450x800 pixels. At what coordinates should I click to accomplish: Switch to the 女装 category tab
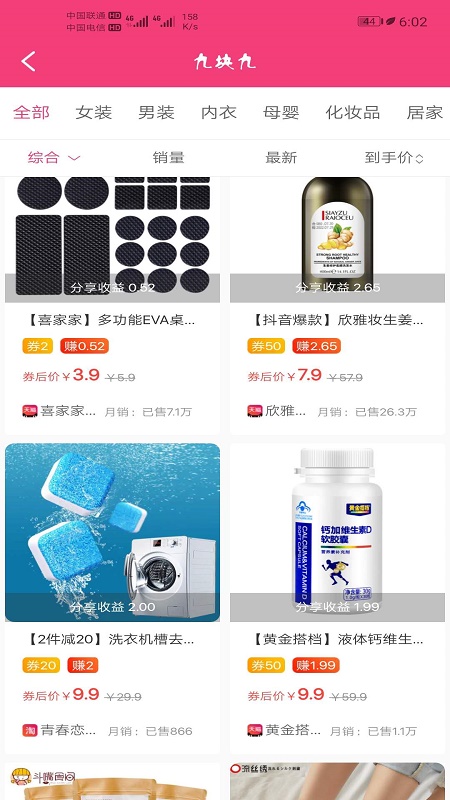point(94,113)
